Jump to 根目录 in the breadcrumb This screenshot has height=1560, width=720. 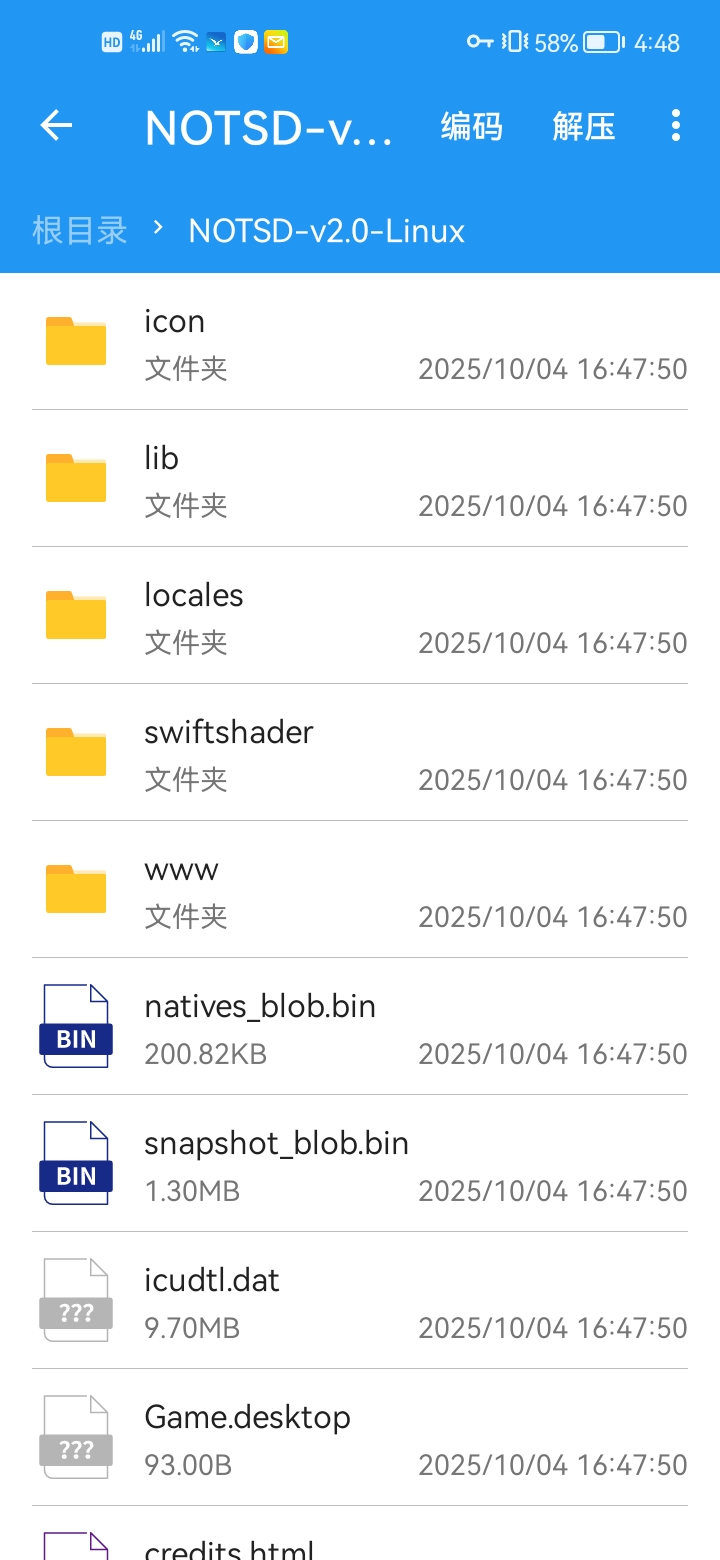(x=80, y=231)
